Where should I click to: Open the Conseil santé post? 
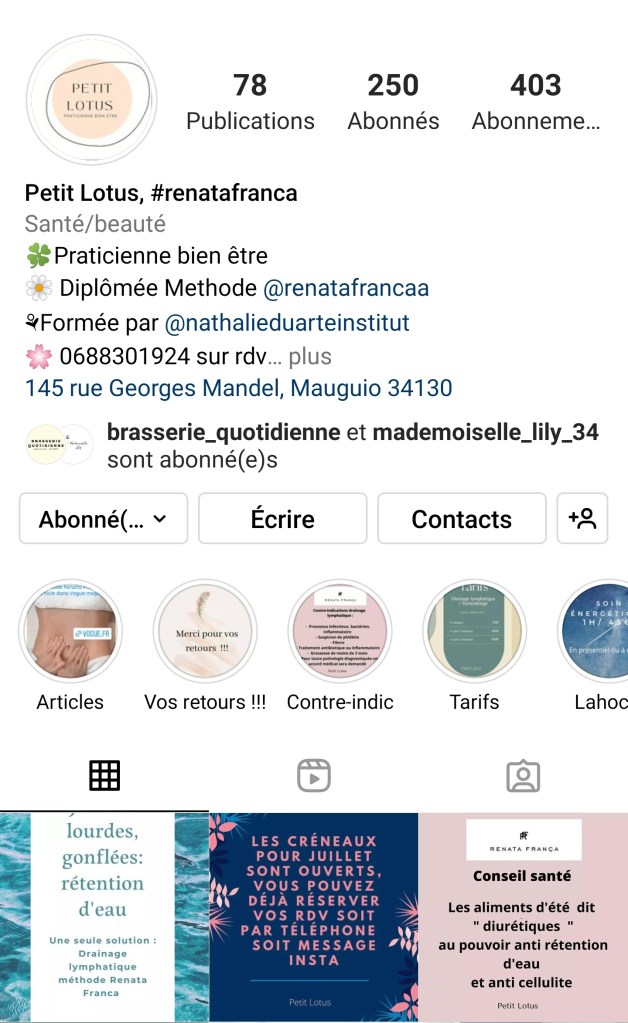pyautogui.click(x=523, y=915)
